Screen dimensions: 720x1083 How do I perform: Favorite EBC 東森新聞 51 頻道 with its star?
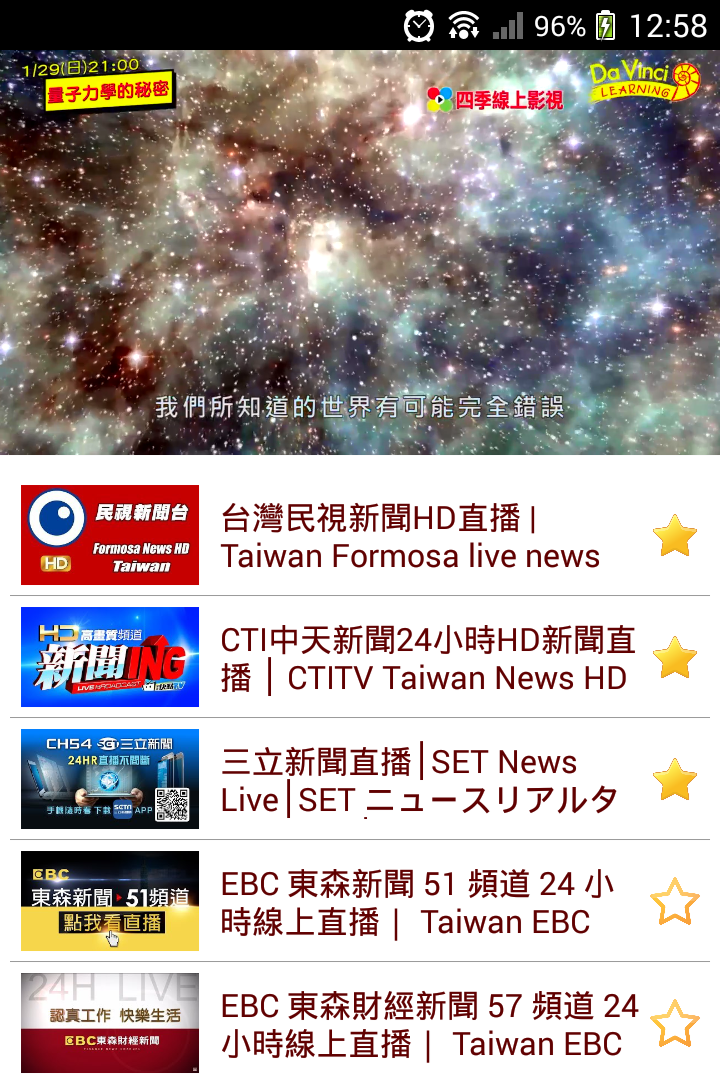[674, 901]
